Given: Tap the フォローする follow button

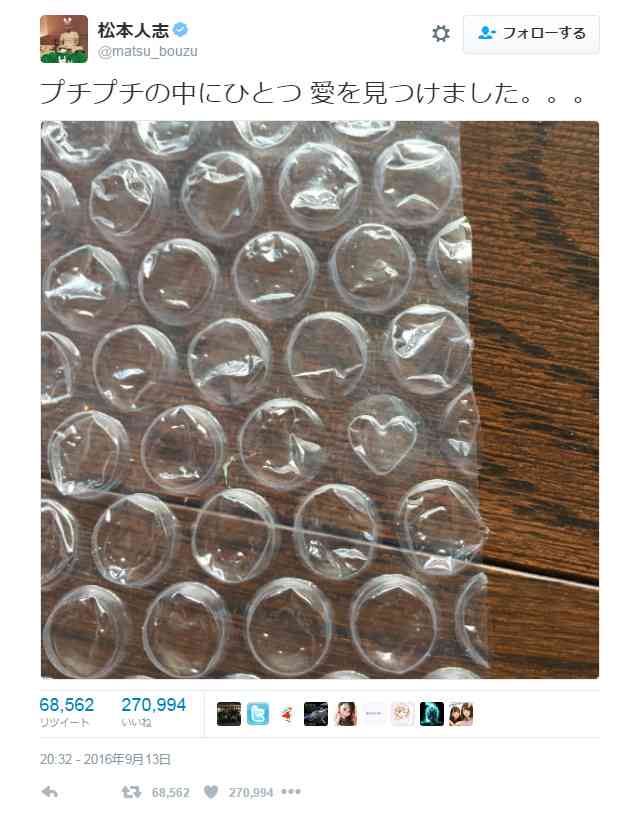Looking at the screenshot, I should pyautogui.click(x=530, y=34).
